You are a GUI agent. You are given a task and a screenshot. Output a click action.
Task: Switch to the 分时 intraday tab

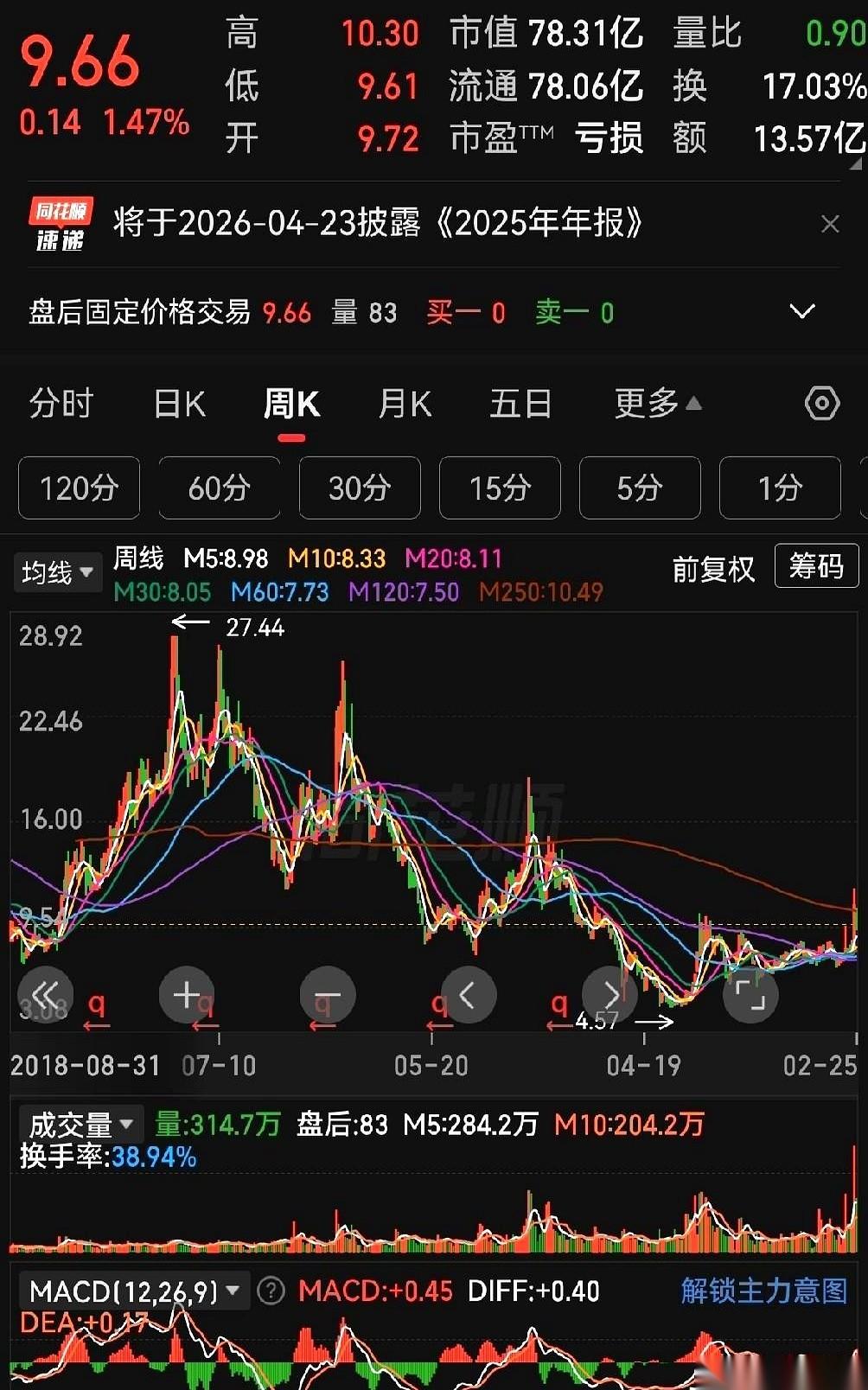(59, 404)
